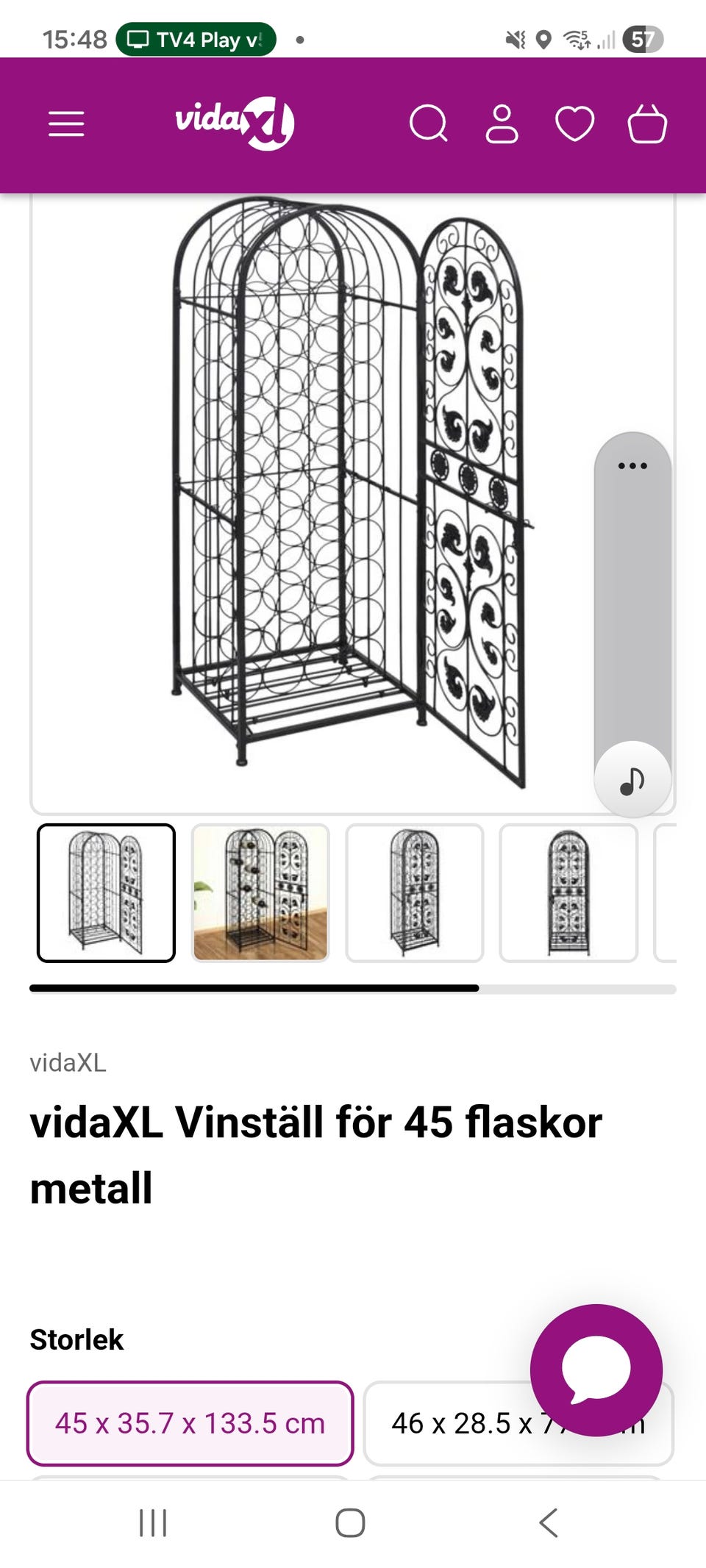This screenshot has height=1568, width=706.
Task: Open the hamburger navigation menu
Action: [x=67, y=125]
